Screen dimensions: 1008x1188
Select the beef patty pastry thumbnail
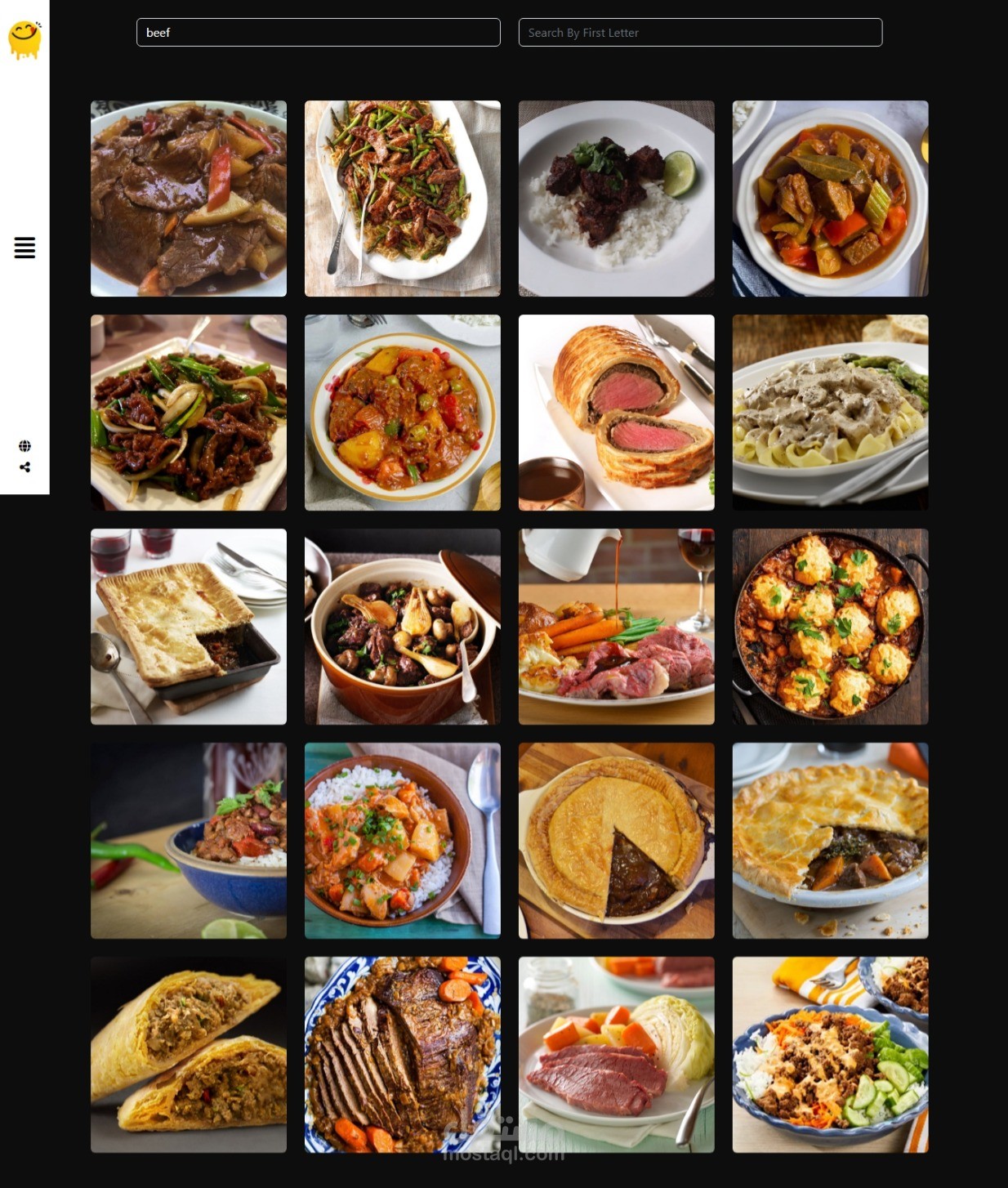[x=188, y=1054]
